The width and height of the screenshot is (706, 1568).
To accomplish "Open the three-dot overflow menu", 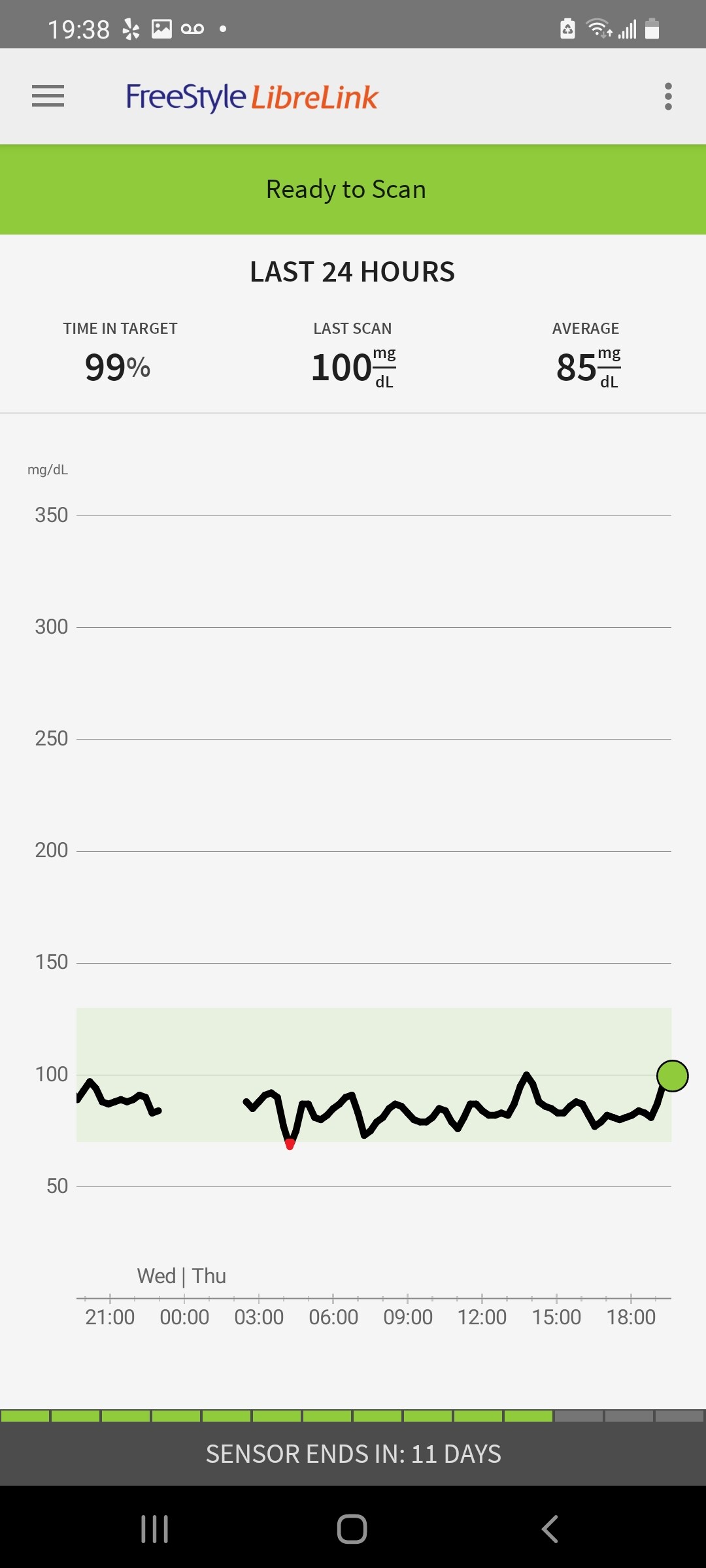I will (667, 97).
